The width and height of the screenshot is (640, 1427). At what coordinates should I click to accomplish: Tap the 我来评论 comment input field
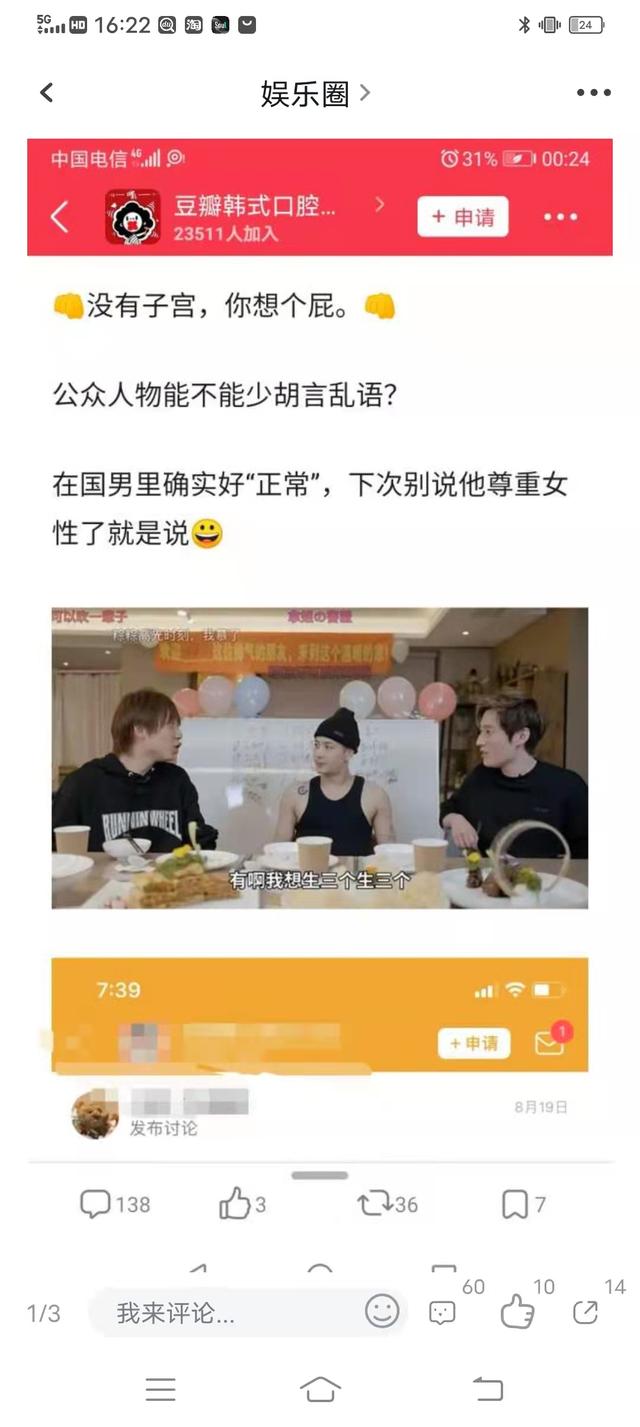coord(230,1312)
